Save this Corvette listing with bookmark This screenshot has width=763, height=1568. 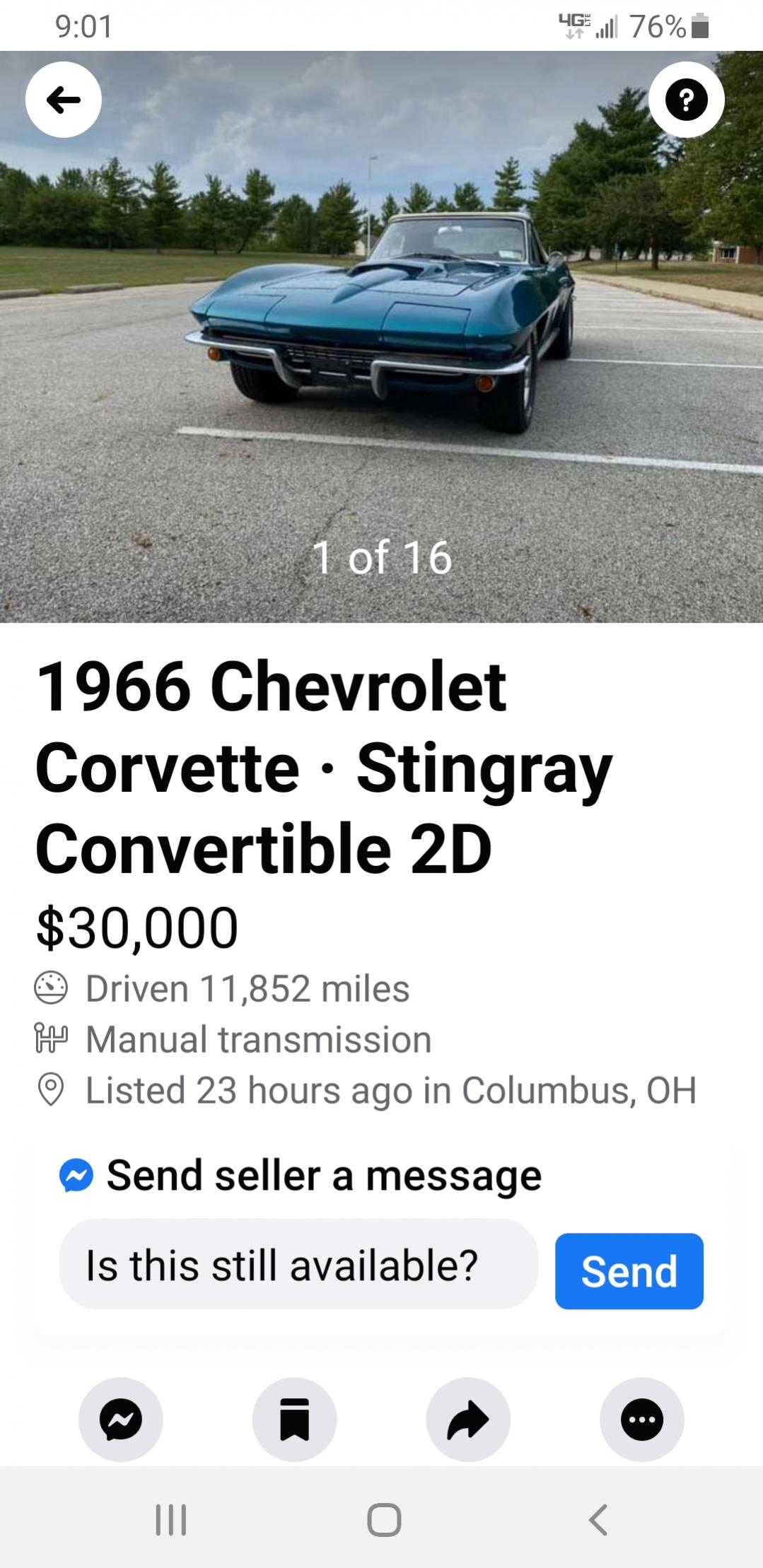[x=294, y=1419]
